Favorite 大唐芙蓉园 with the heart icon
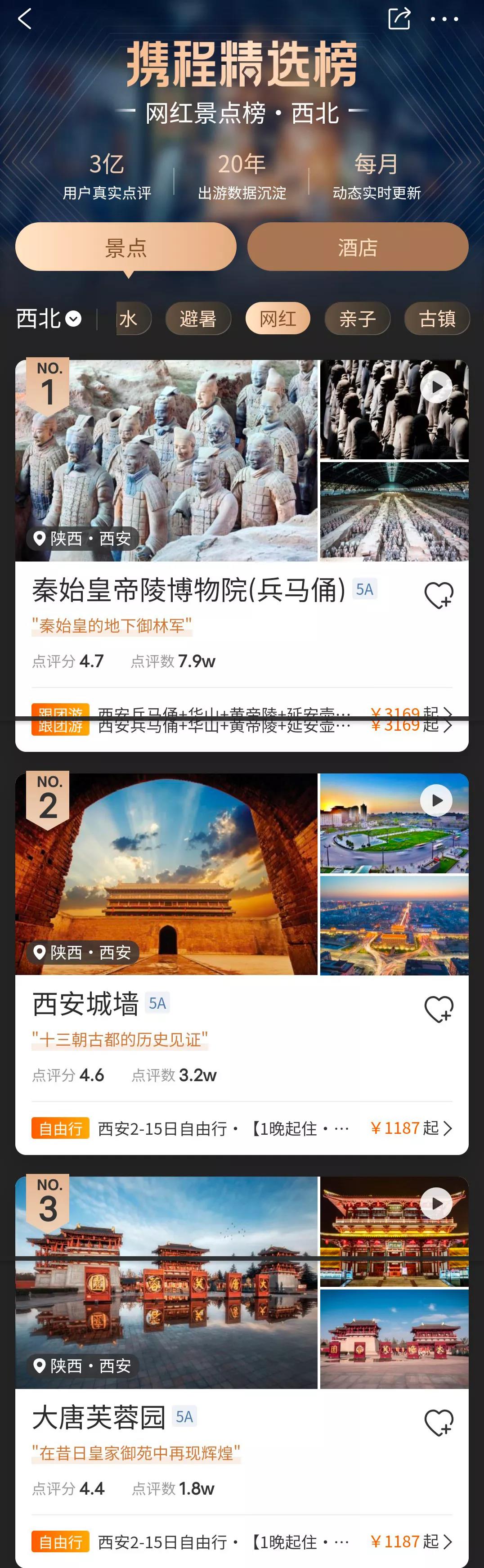Viewport: 484px width, 1568px height. [x=438, y=1423]
